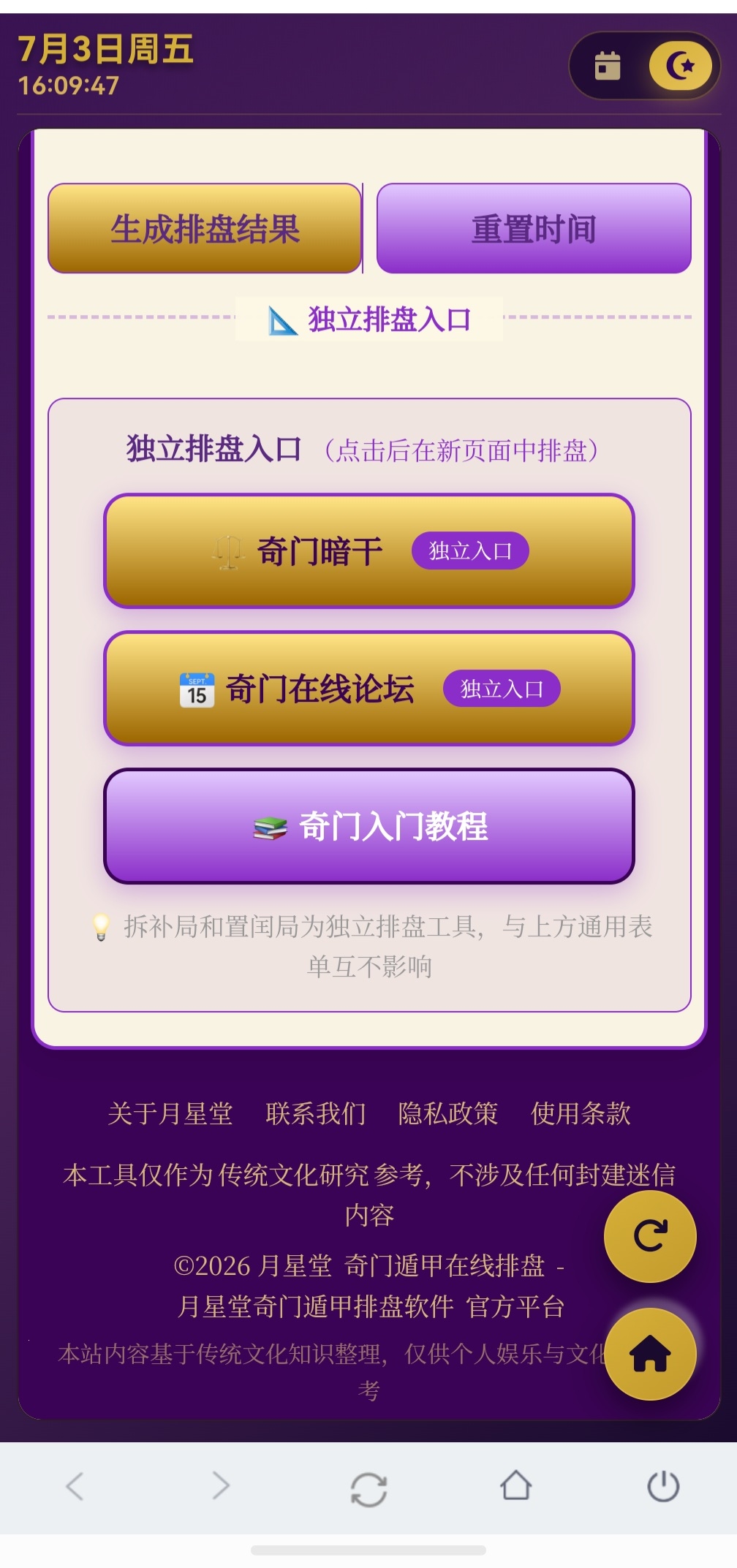Open 奇门暗干 independent entry
Screen dimensions: 737x1568
point(369,550)
